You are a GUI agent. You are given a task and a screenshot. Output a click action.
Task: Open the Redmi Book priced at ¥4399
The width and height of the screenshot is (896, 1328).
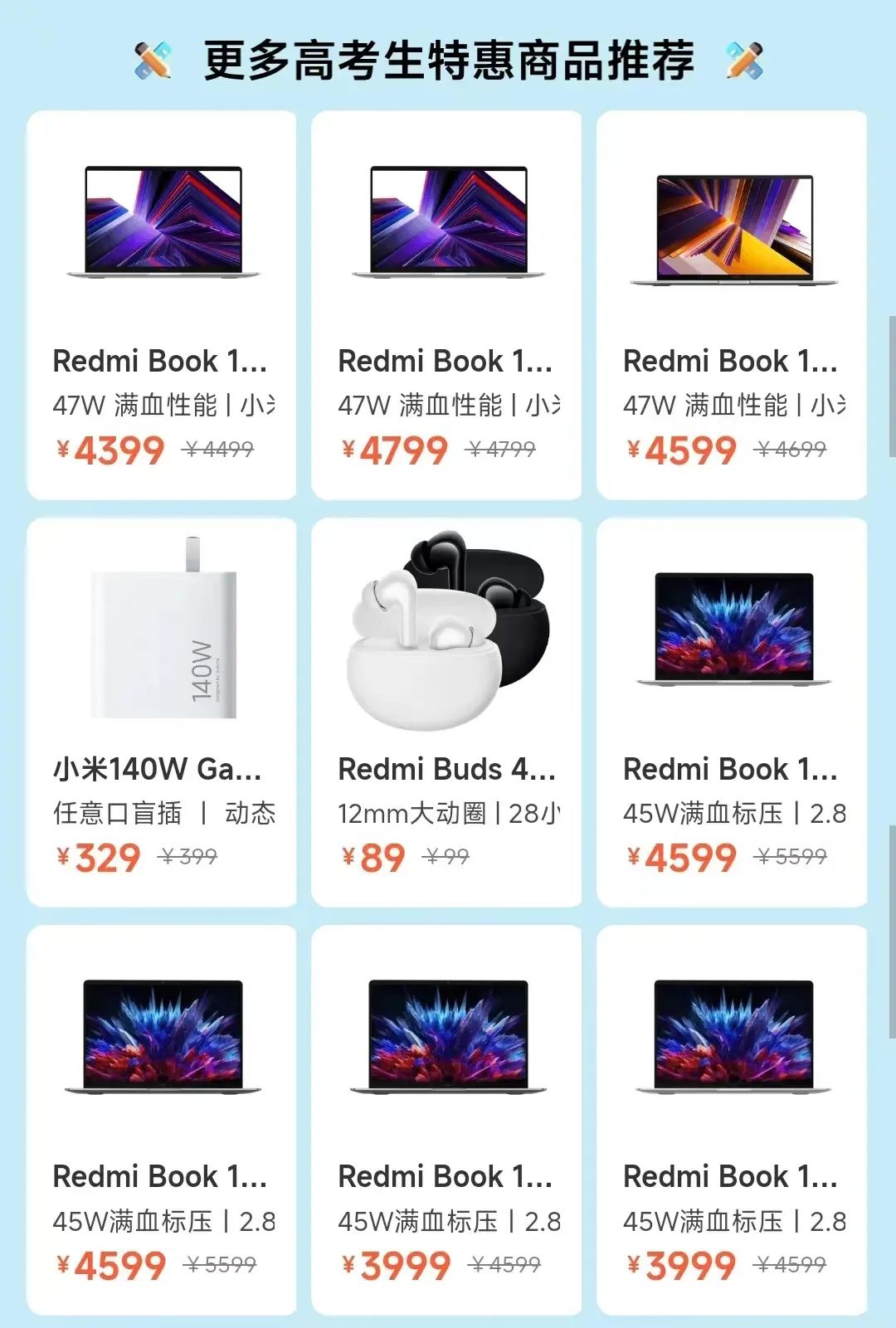(162, 305)
